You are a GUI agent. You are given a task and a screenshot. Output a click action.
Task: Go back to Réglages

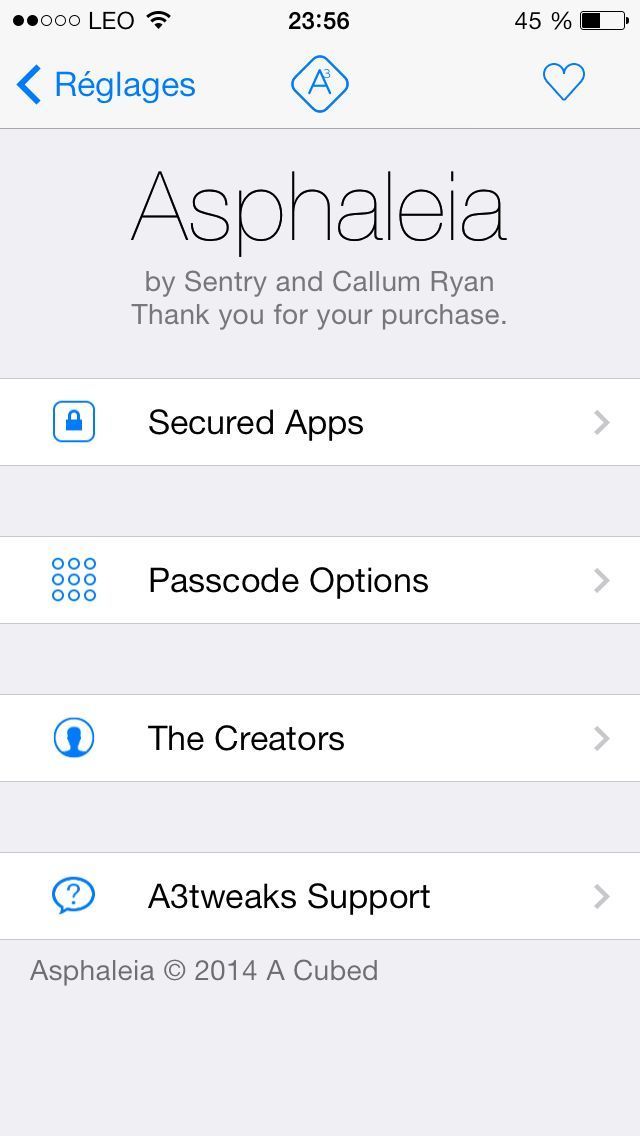click(x=105, y=85)
